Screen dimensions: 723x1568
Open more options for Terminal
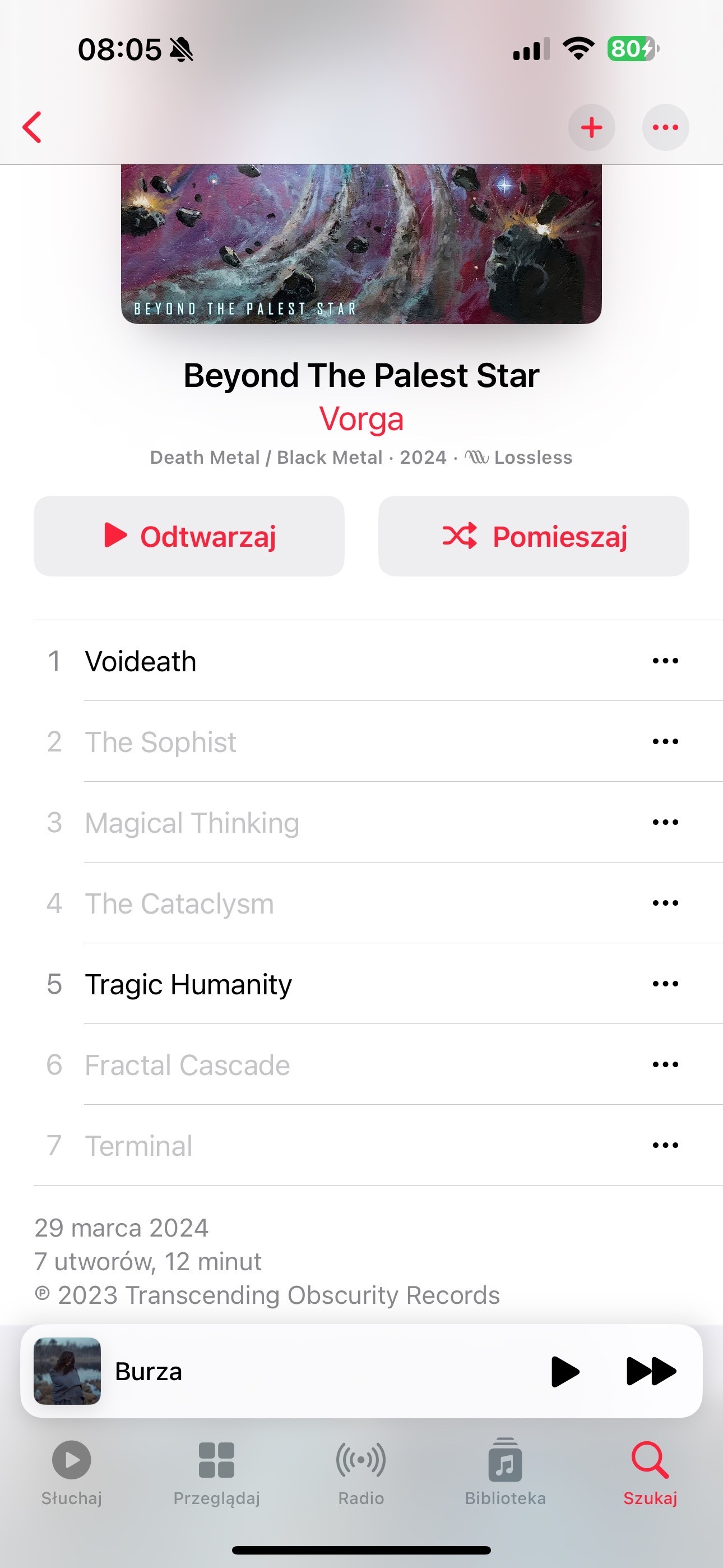point(665,1146)
